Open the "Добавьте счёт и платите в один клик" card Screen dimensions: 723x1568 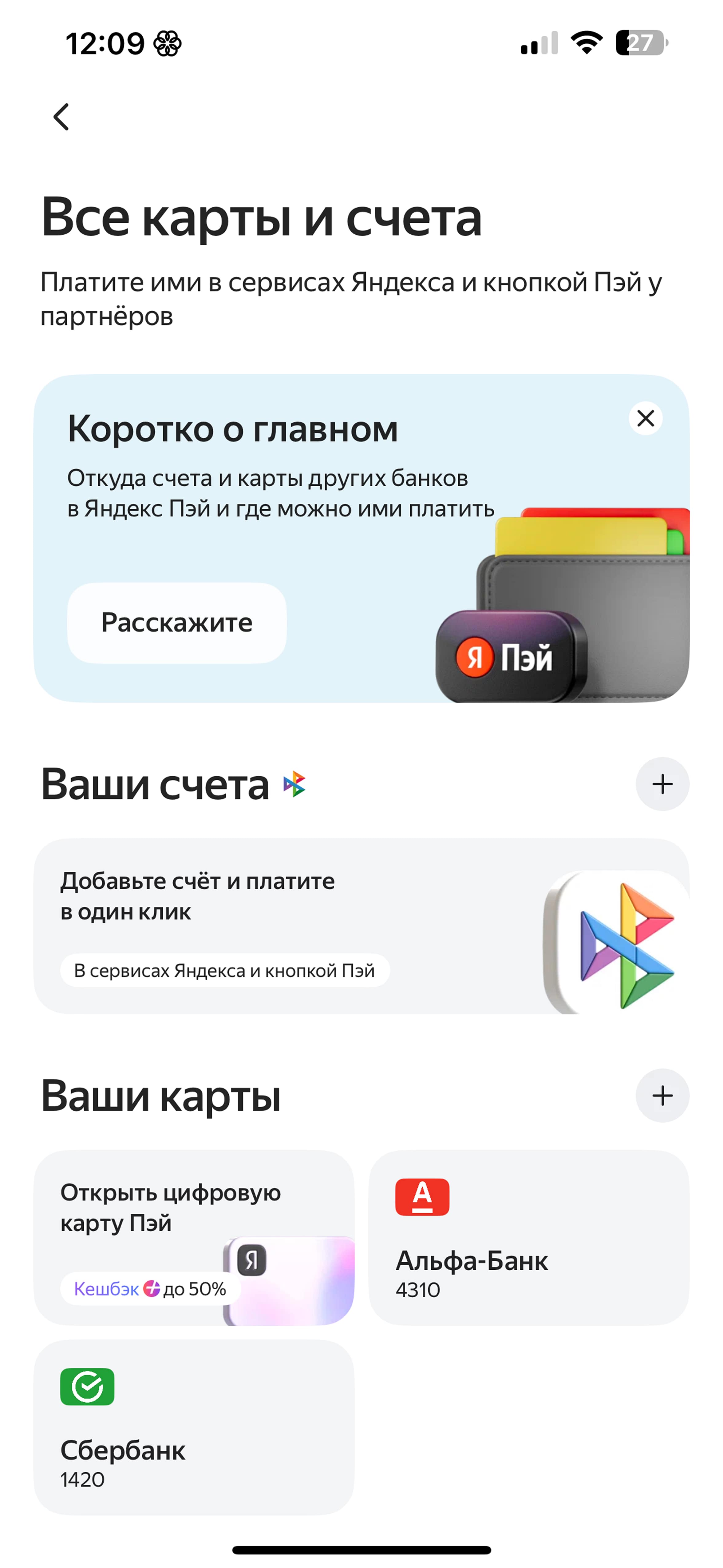361,926
